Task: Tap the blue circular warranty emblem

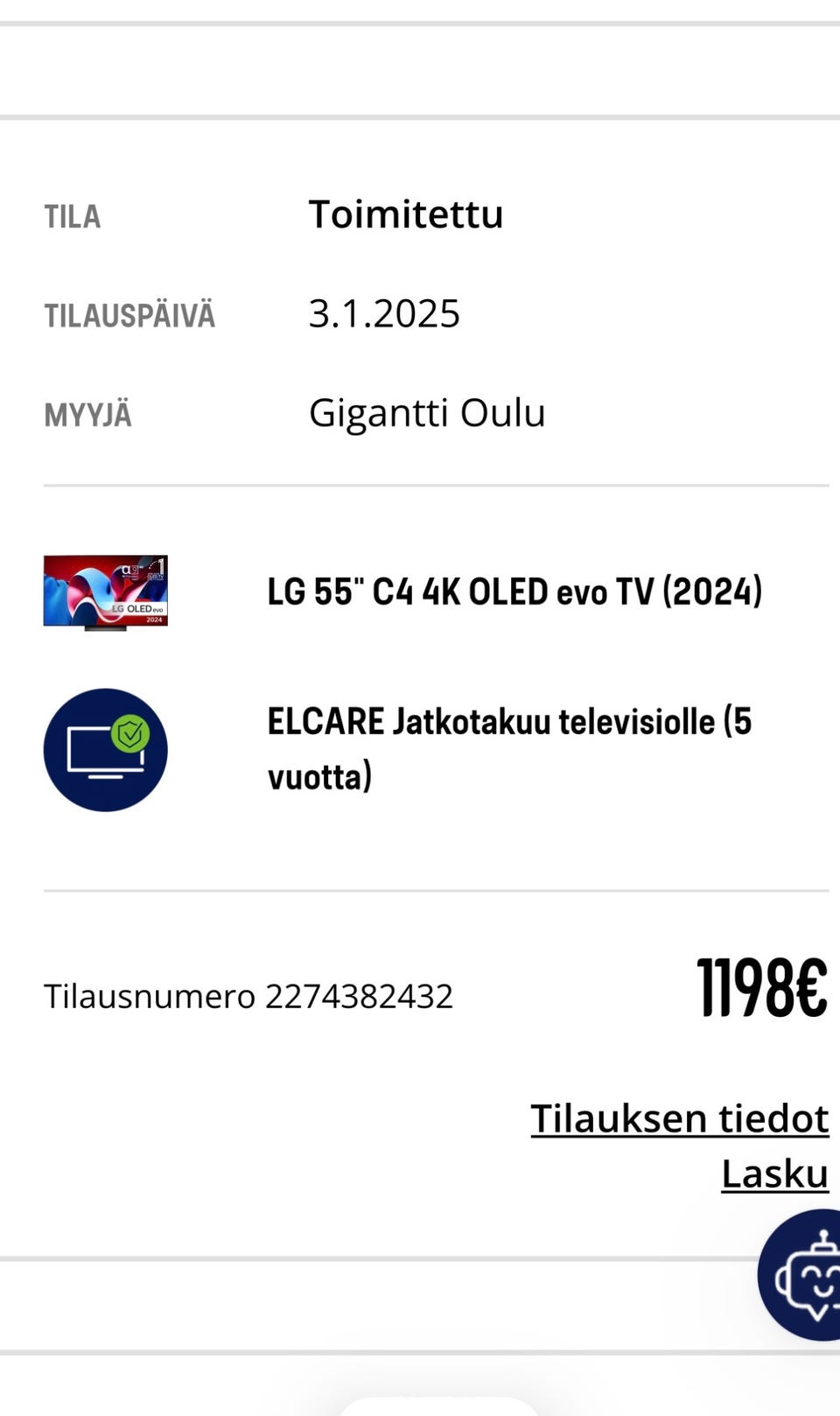Action: click(x=105, y=750)
